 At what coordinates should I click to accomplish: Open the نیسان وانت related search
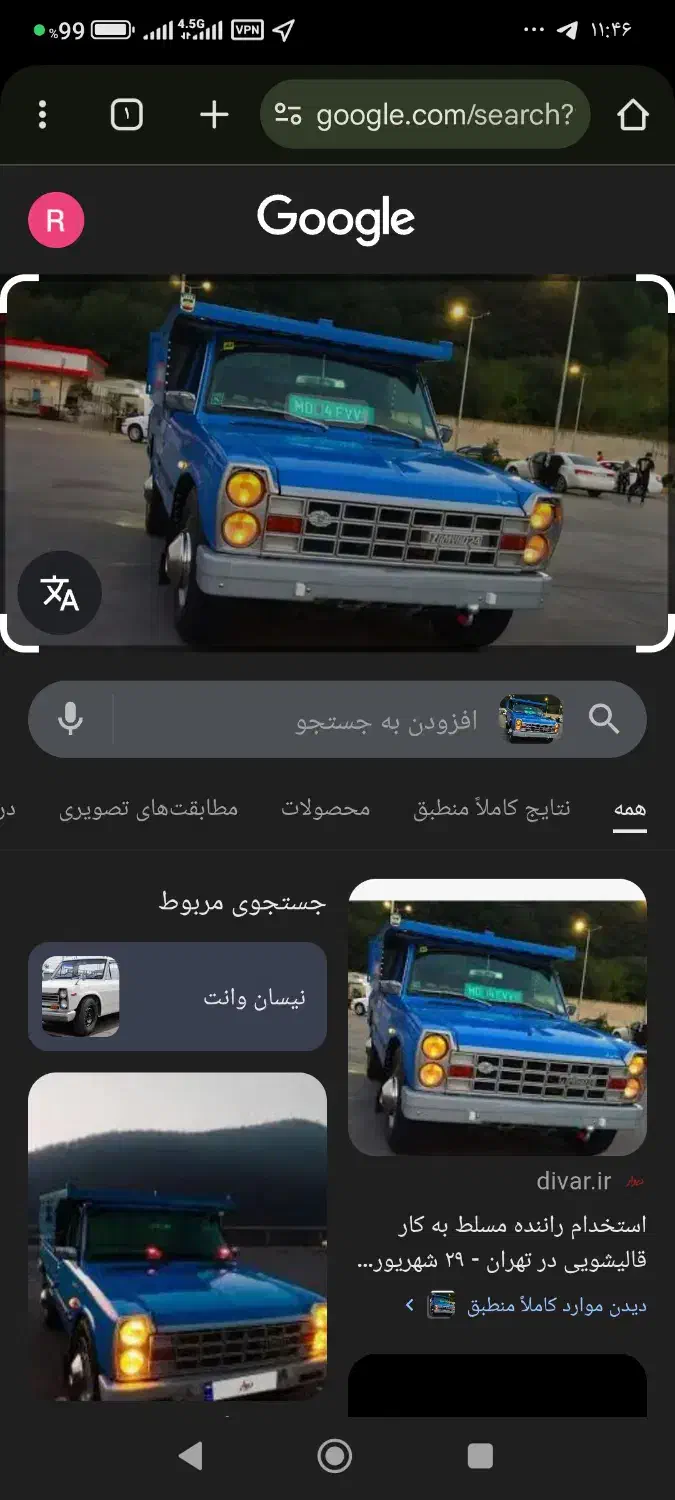pos(177,997)
